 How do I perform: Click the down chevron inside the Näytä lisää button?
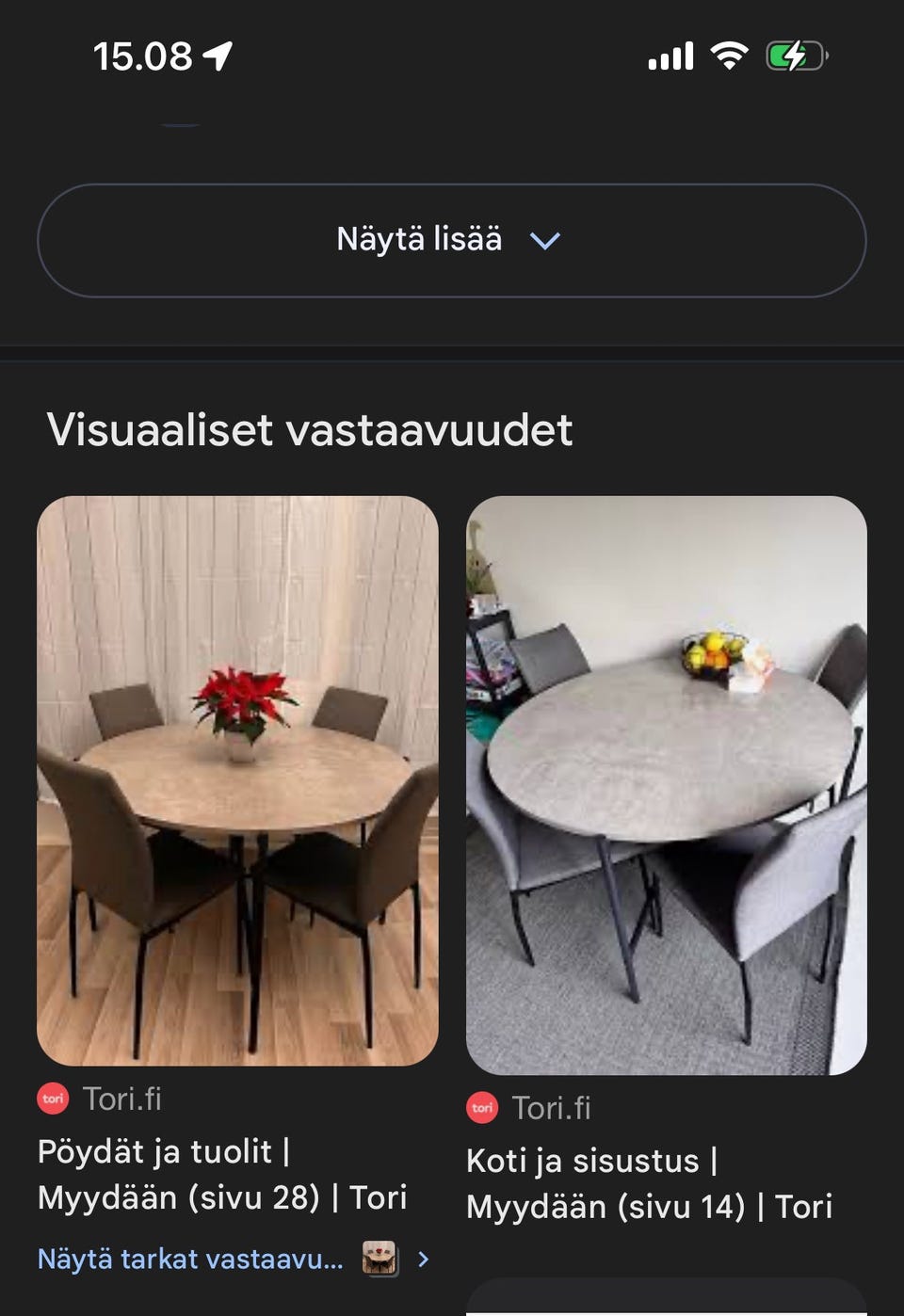(x=544, y=241)
